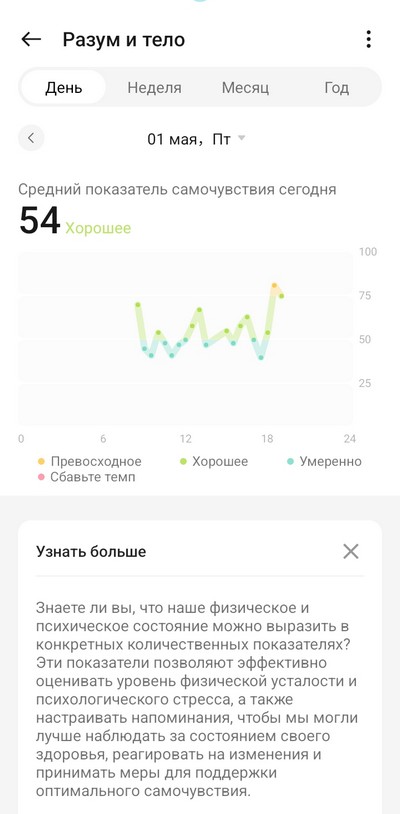The width and height of the screenshot is (400, 814).
Task: Go back from Разум и тело
Action: [31, 39]
